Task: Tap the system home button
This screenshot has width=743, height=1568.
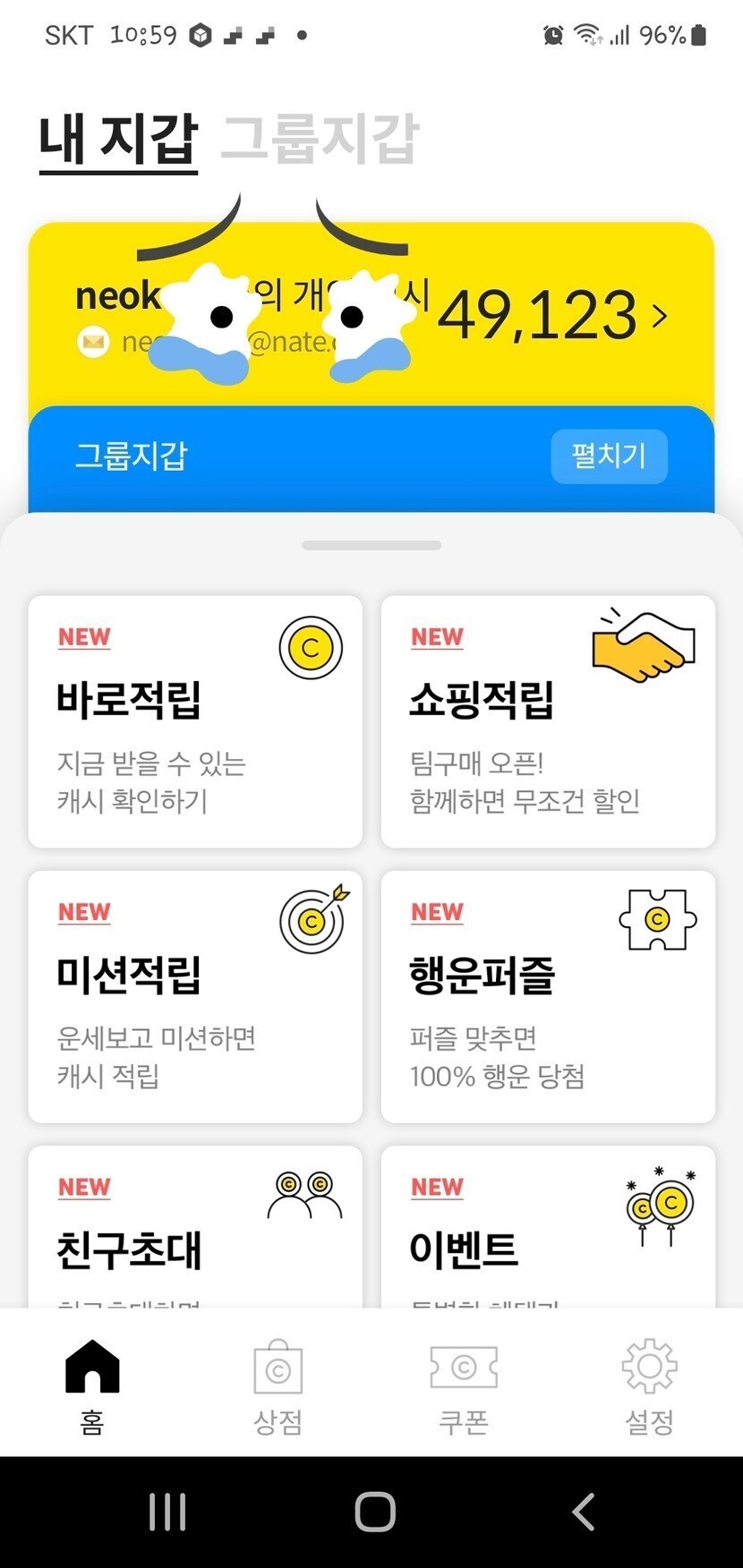Action: pyautogui.click(x=375, y=1513)
